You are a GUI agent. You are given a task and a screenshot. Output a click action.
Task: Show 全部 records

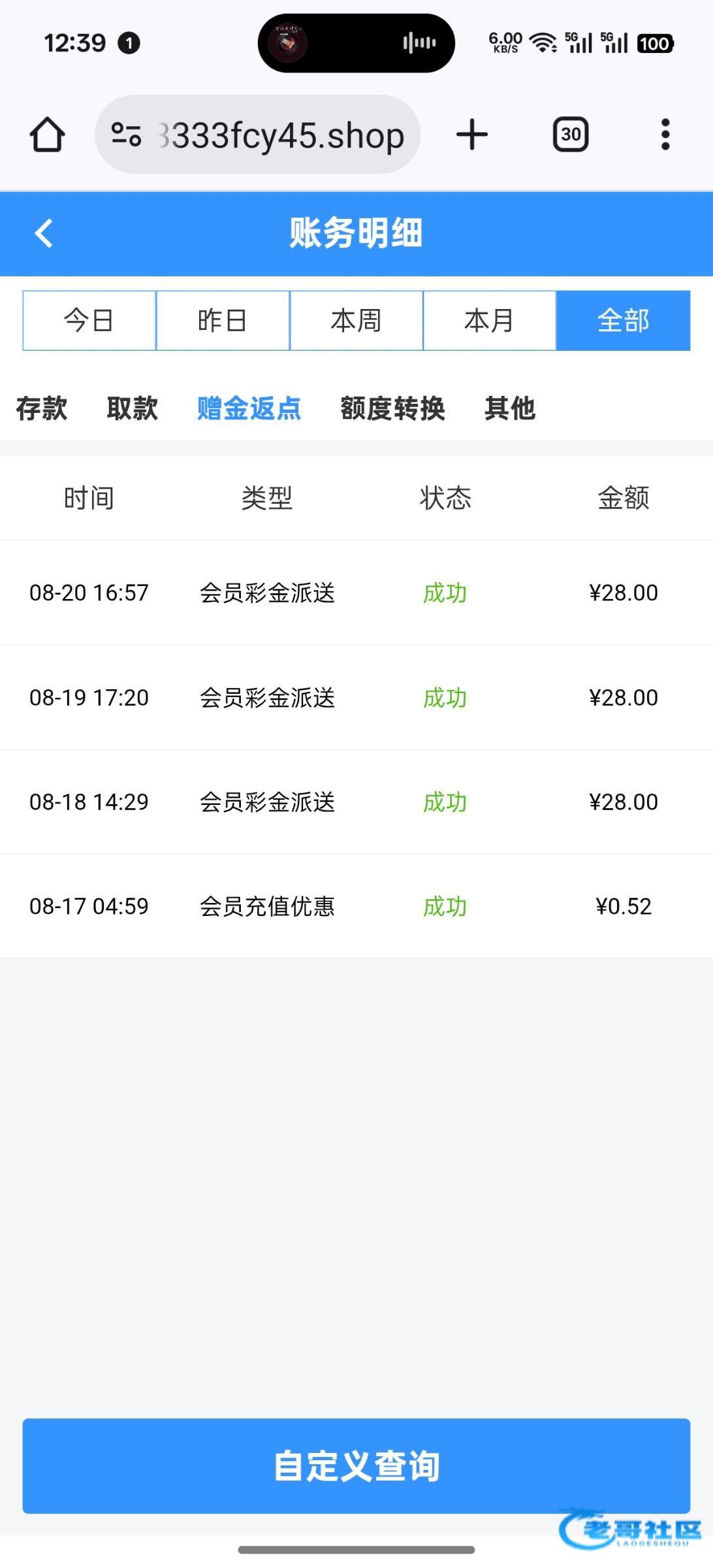coord(623,321)
